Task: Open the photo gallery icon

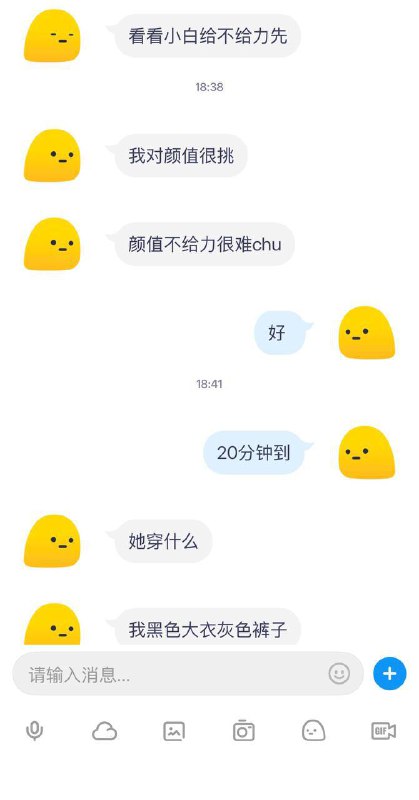Action: [x=174, y=731]
